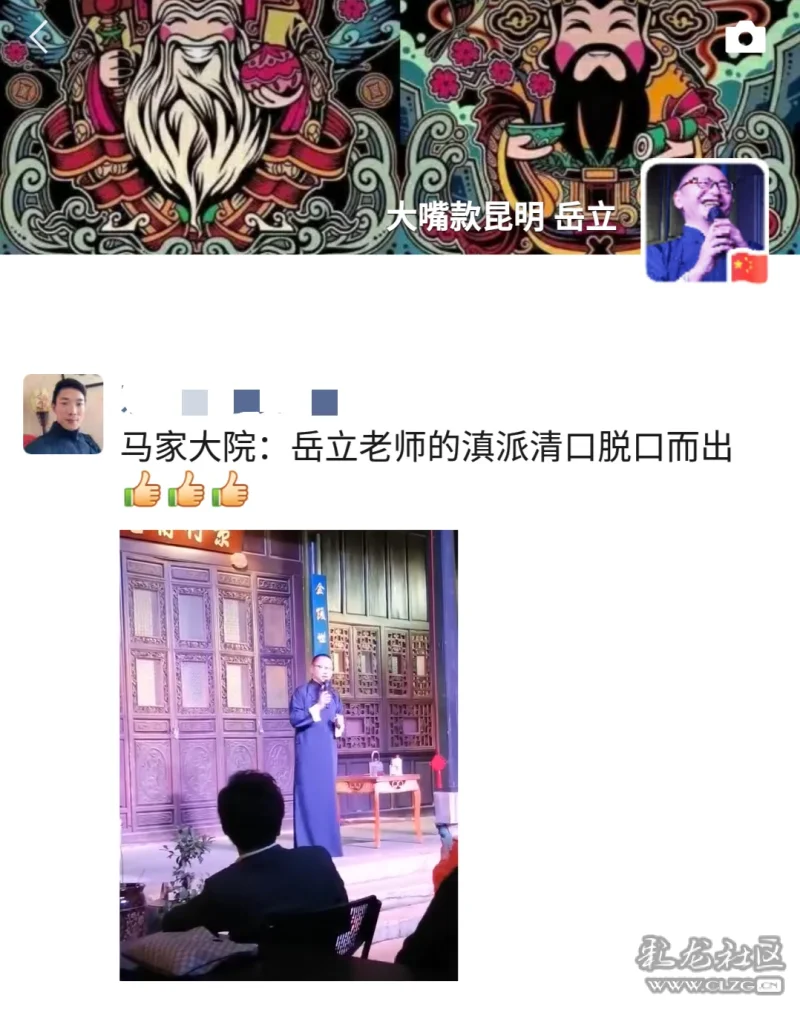Screen dimensions: 800x1010
Task: Go back using the top-left arrow
Action: (x=38, y=38)
